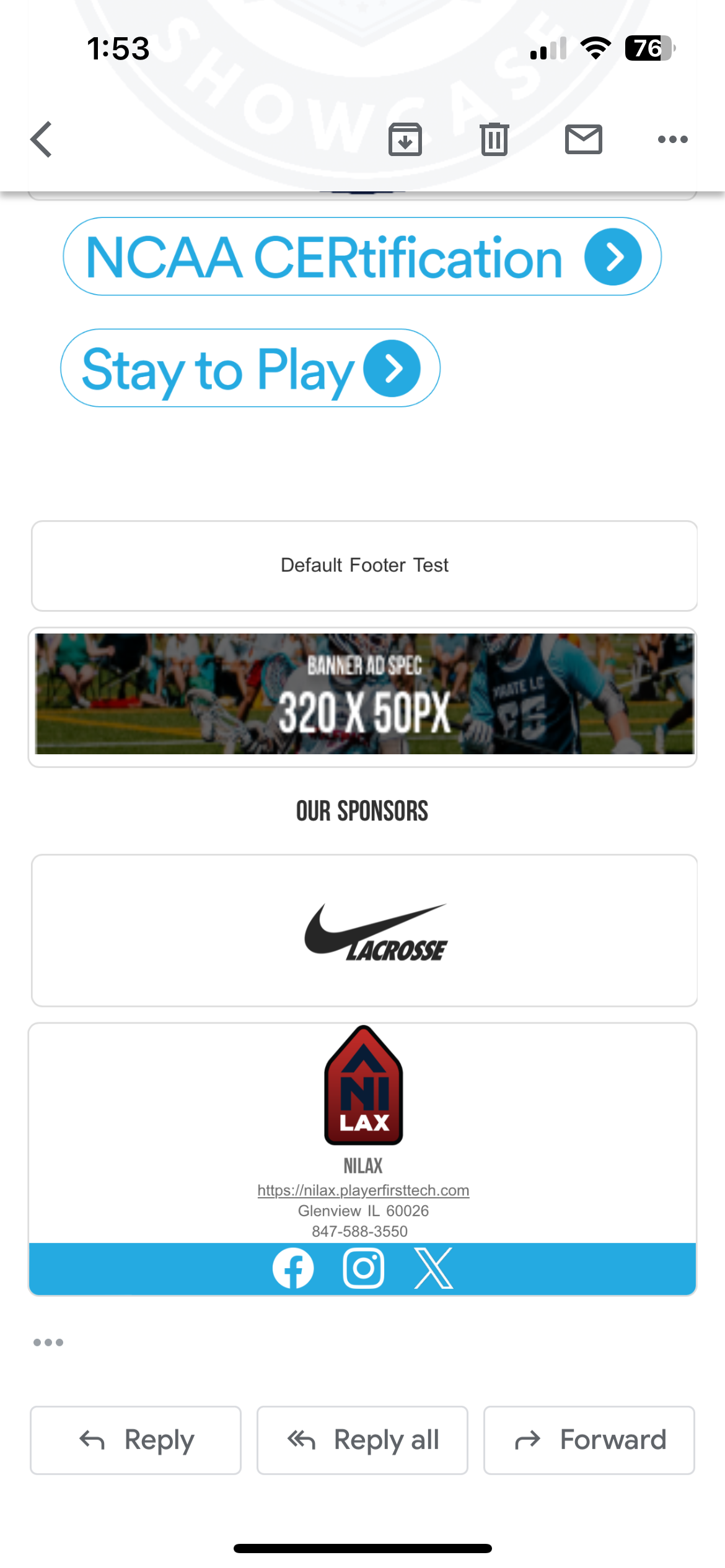Archive this email
Screen dimensions: 725x1568
pyautogui.click(x=405, y=139)
